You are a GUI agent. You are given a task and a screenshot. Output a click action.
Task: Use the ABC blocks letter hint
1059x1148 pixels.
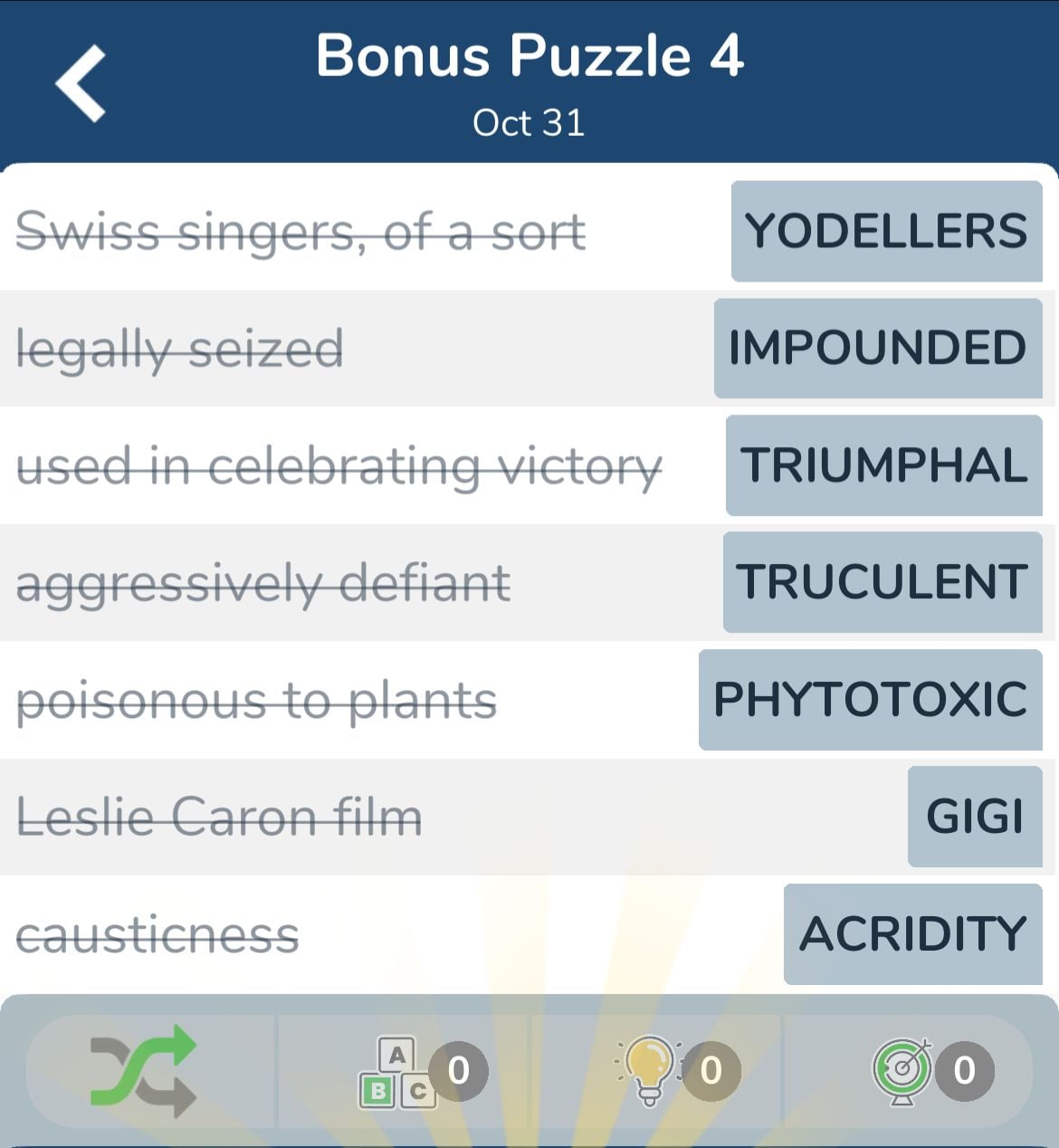click(x=398, y=1072)
